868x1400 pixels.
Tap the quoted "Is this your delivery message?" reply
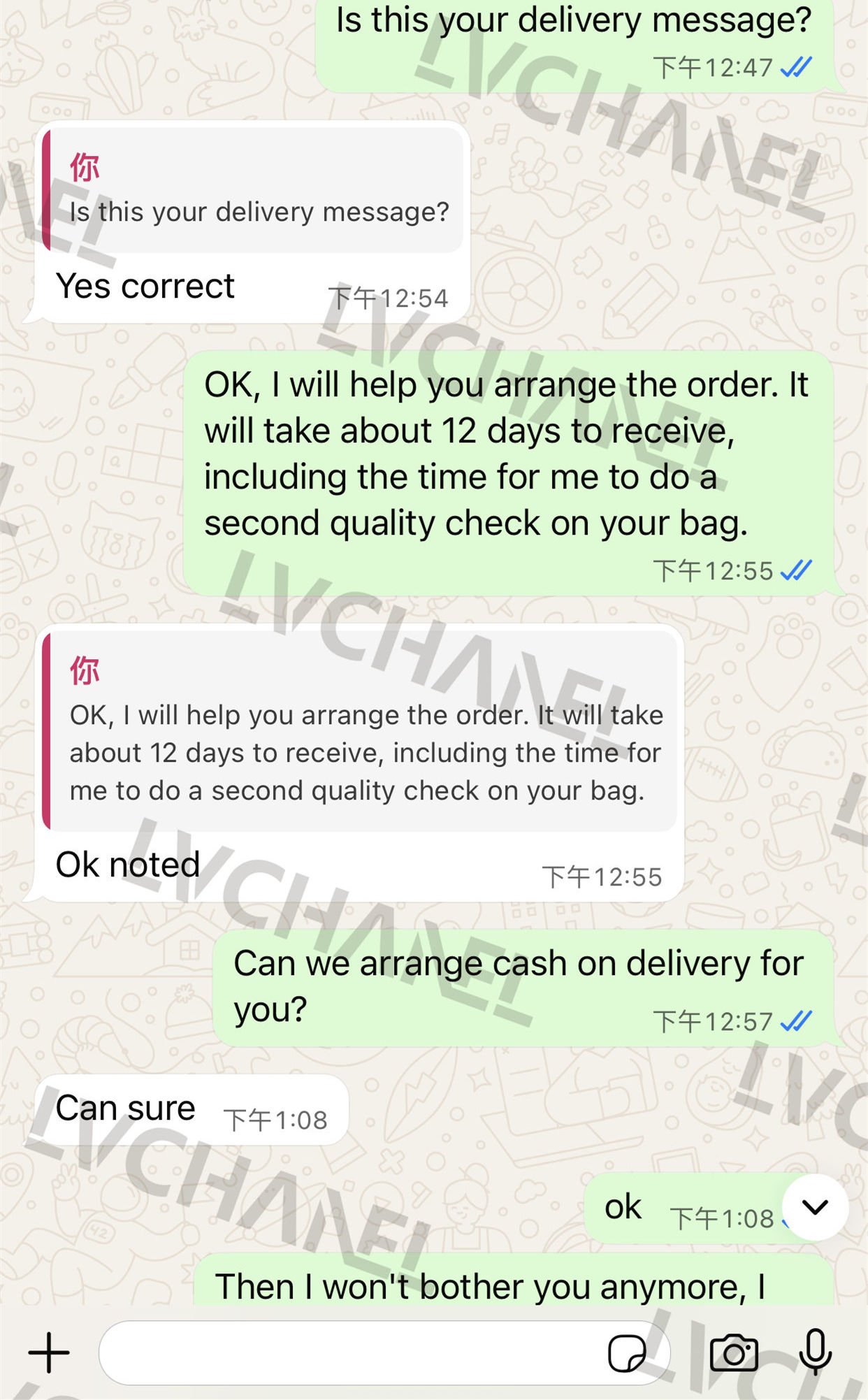pos(253,190)
